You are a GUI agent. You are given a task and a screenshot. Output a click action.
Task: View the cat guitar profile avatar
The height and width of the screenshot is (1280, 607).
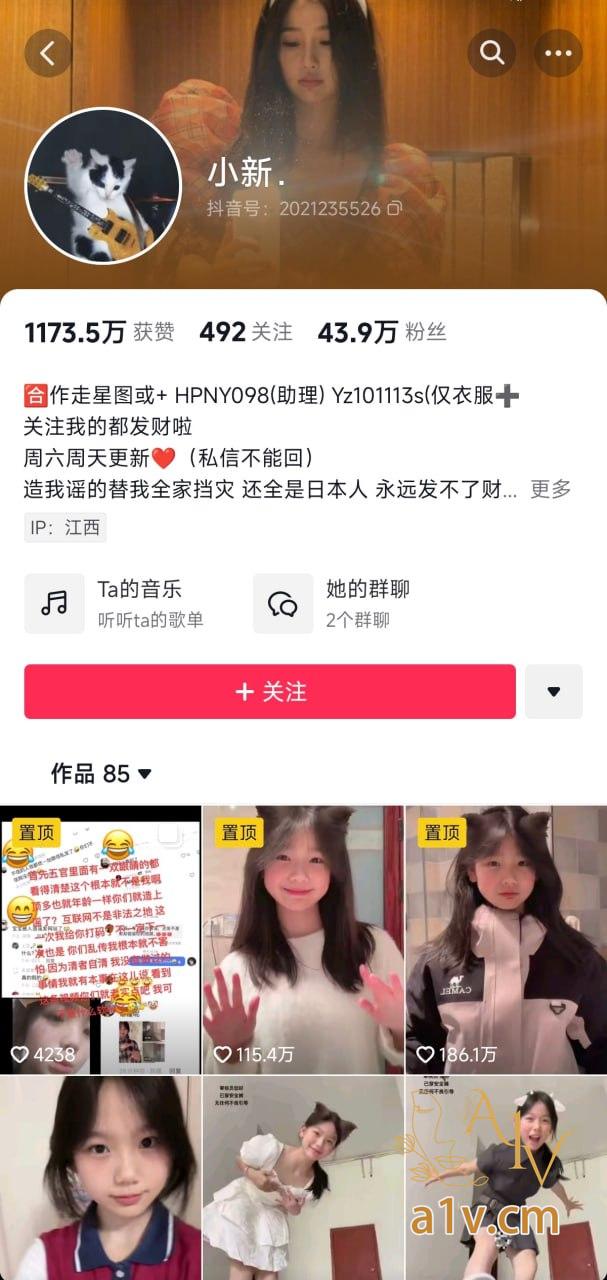102,186
